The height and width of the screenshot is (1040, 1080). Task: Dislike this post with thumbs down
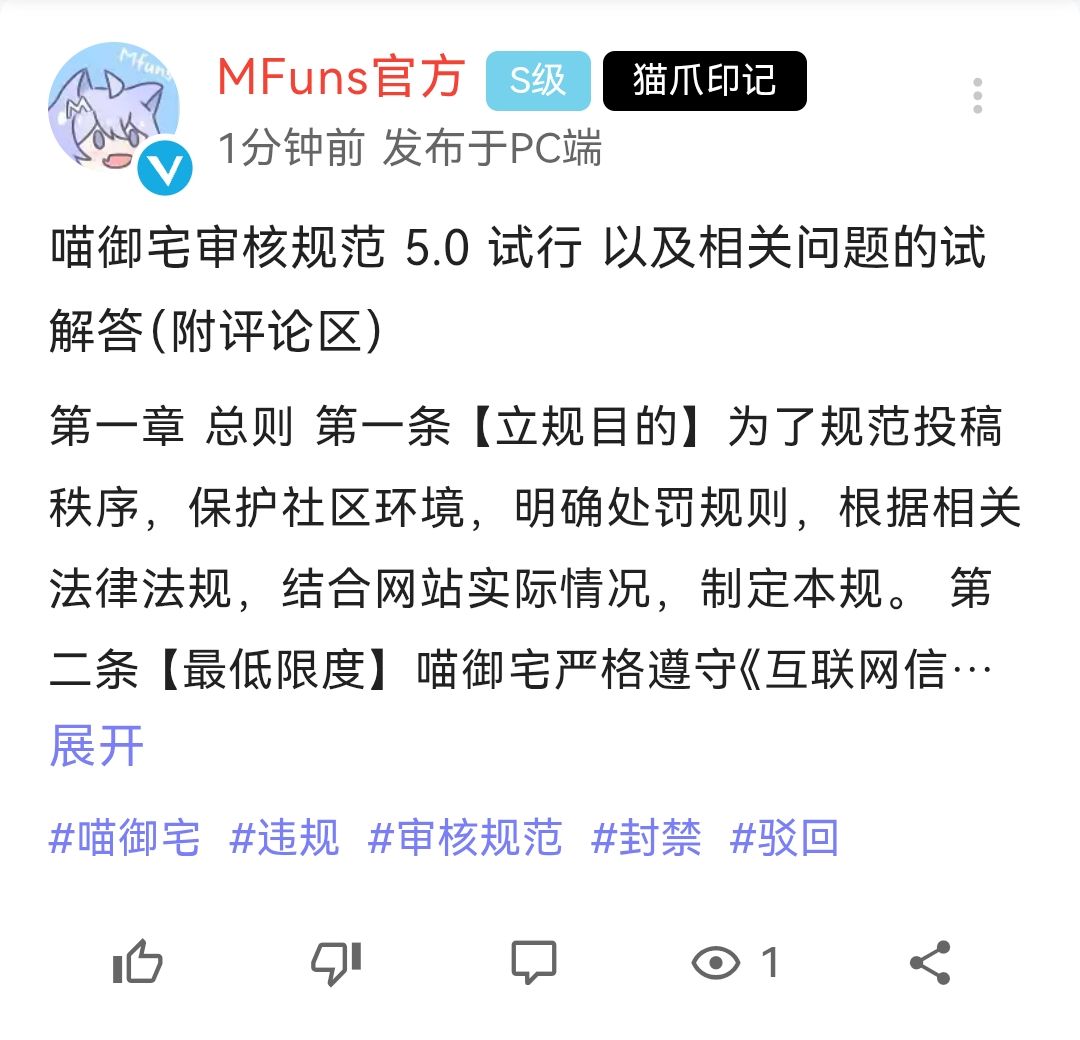click(336, 963)
